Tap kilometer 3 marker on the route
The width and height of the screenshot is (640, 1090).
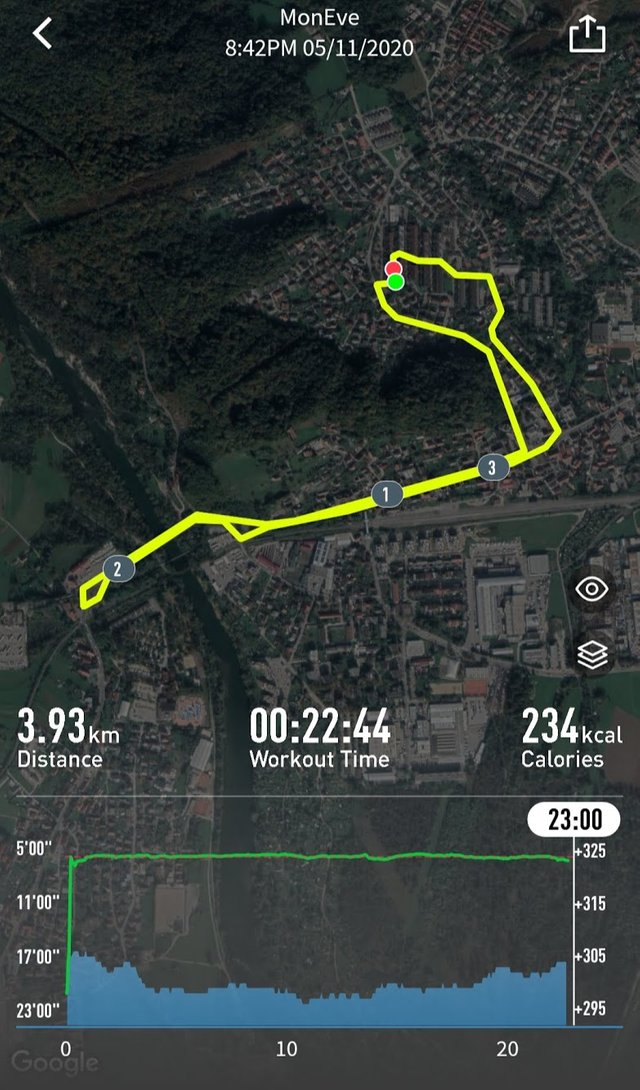pos(493,467)
